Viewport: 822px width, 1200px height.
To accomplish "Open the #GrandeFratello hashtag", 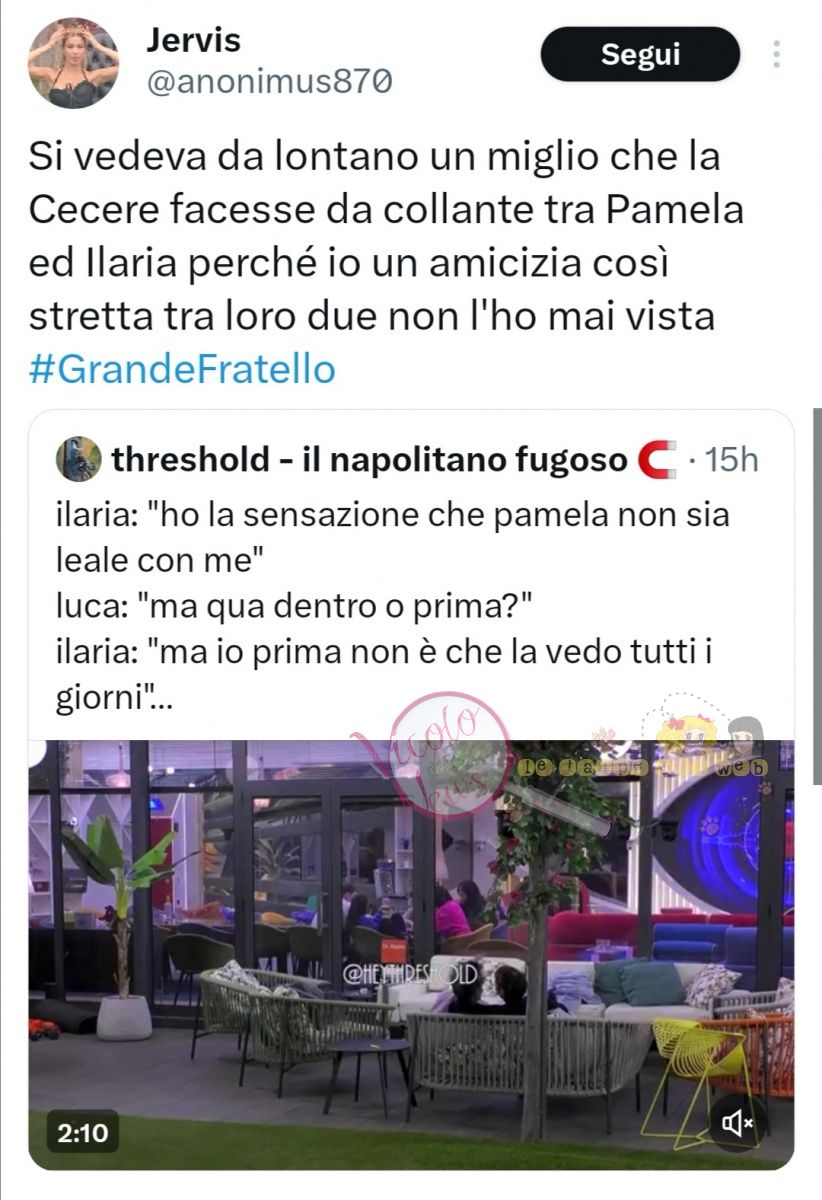I will 182,369.
